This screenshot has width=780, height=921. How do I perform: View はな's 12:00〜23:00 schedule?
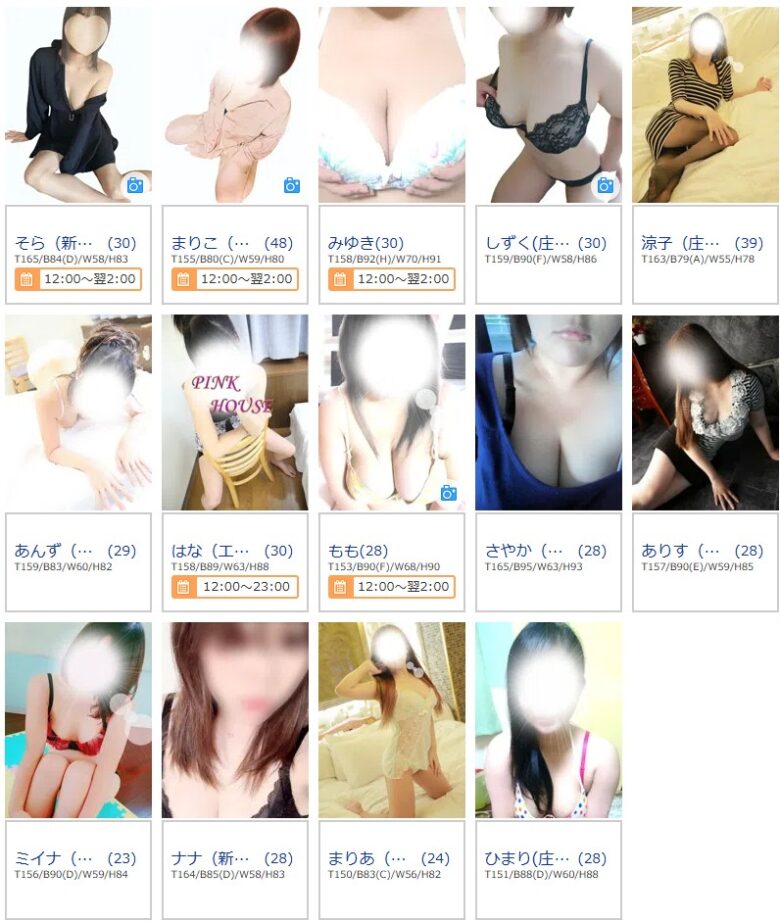tap(235, 587)
